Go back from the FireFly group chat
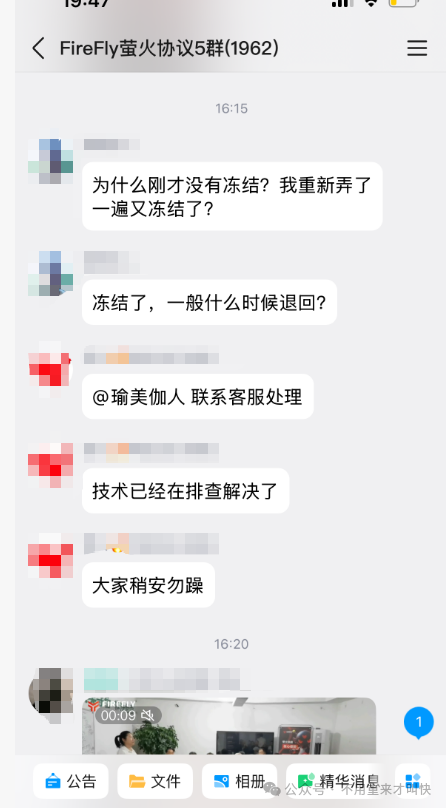This screenshot has height=808, width=446. pyautogui.click(x=39, y=48)
